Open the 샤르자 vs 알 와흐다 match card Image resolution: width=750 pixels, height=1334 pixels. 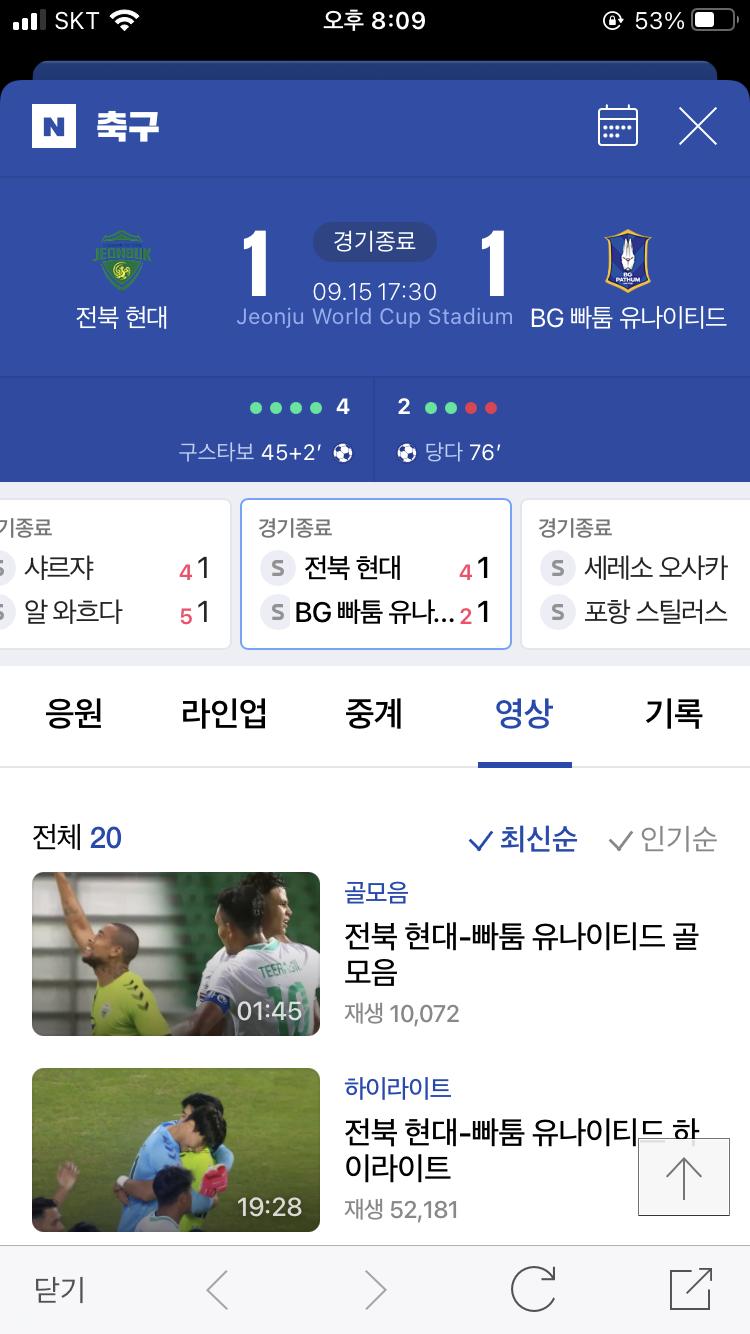pyautogui.click(x=110, y=574)
